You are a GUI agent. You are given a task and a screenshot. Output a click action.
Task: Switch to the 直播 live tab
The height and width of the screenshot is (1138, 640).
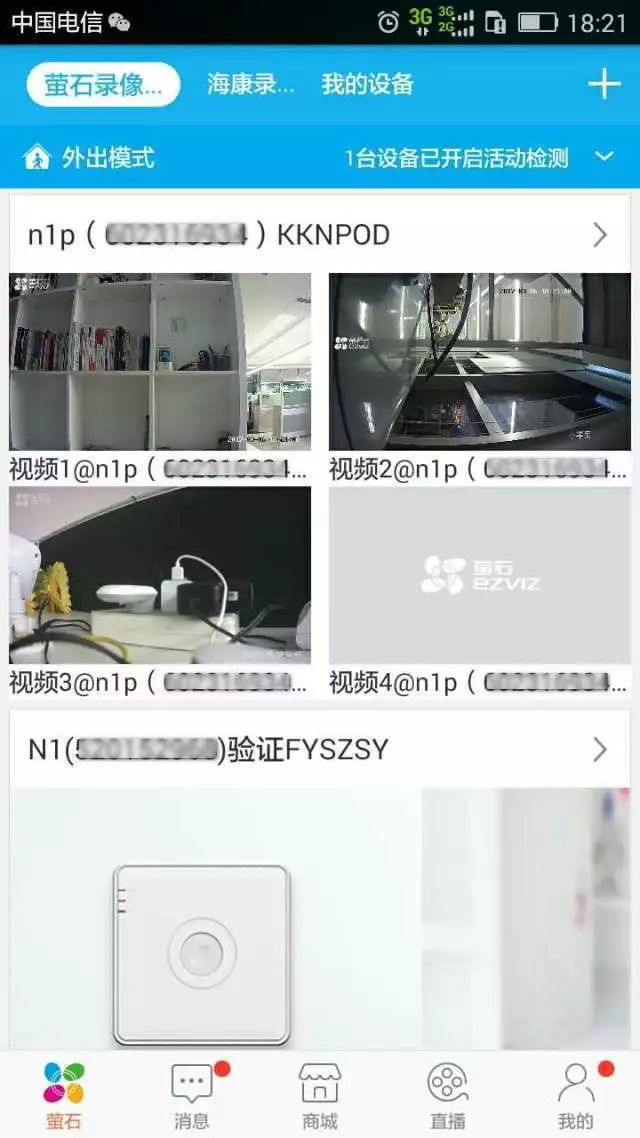coord(447,1095)
